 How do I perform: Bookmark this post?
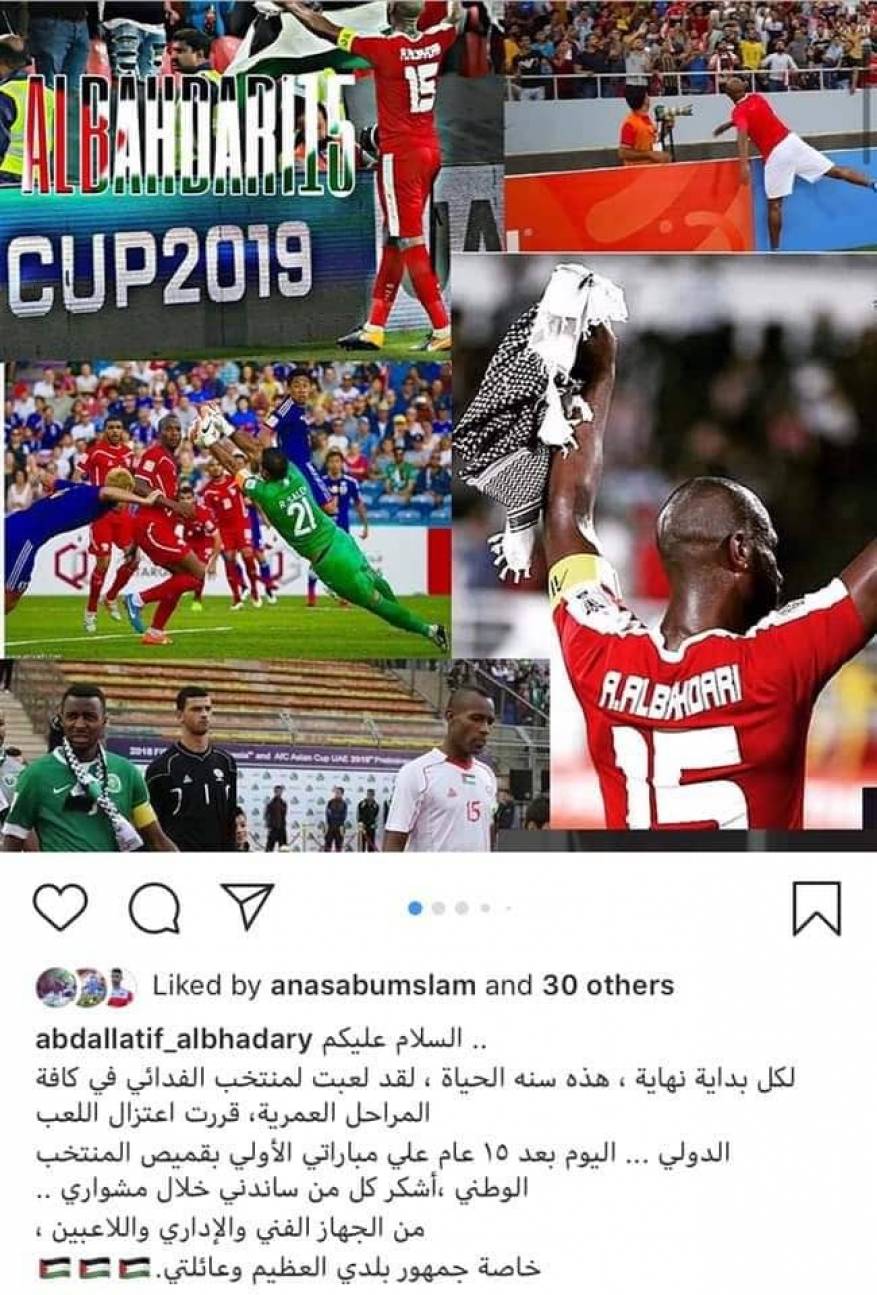pyautogui.click(x=816, y=908)
